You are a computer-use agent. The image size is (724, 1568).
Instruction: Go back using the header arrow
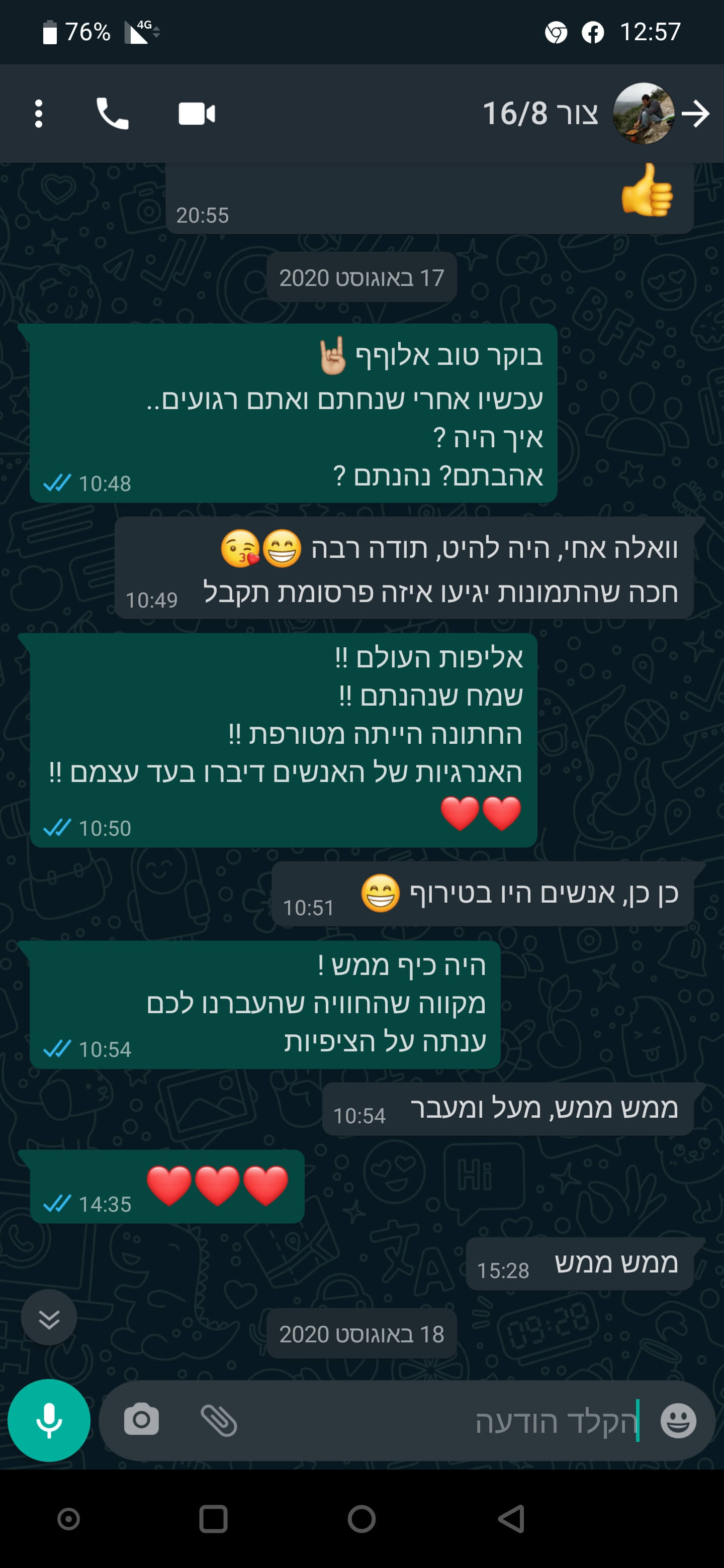click(695, 114)
